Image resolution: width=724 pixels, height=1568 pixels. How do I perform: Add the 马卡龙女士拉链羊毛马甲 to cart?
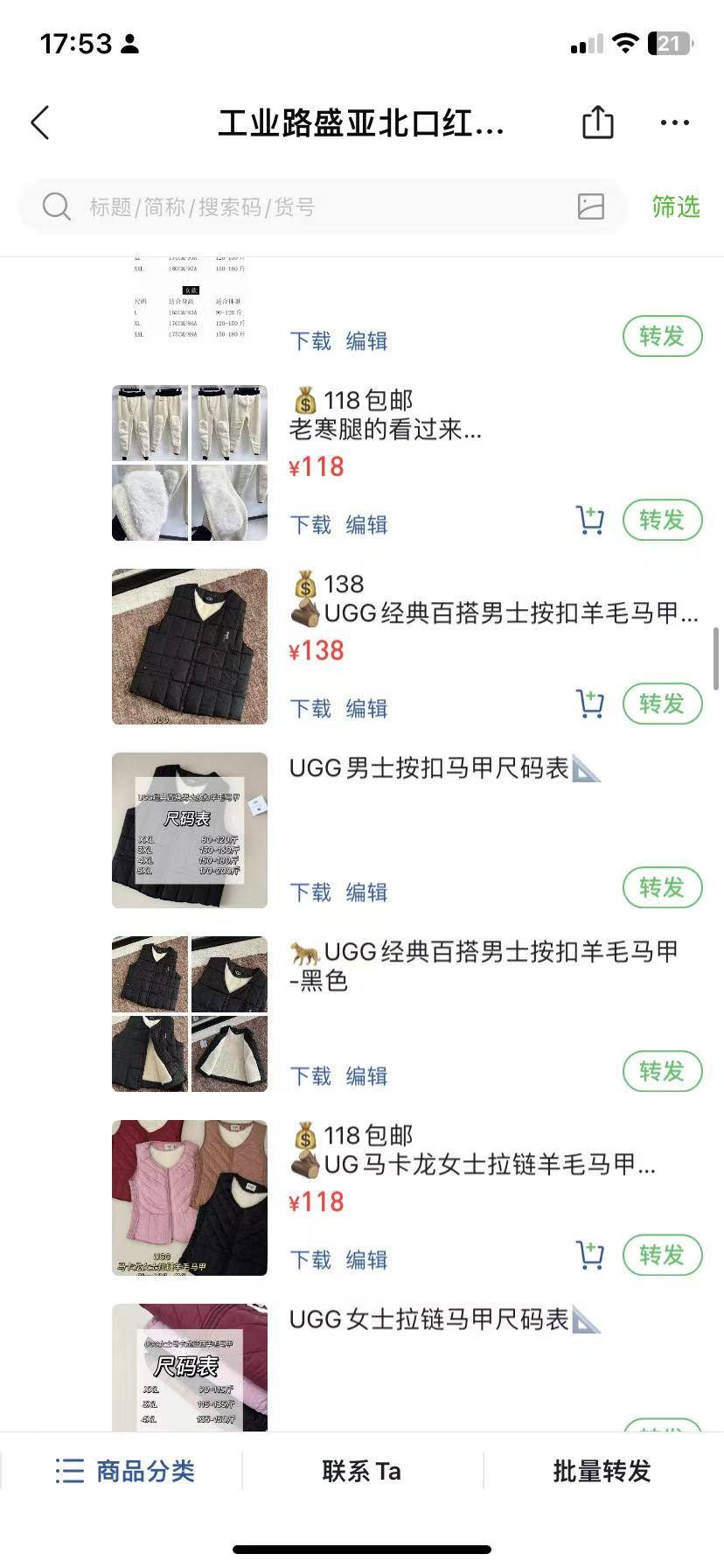point(590,1255)
